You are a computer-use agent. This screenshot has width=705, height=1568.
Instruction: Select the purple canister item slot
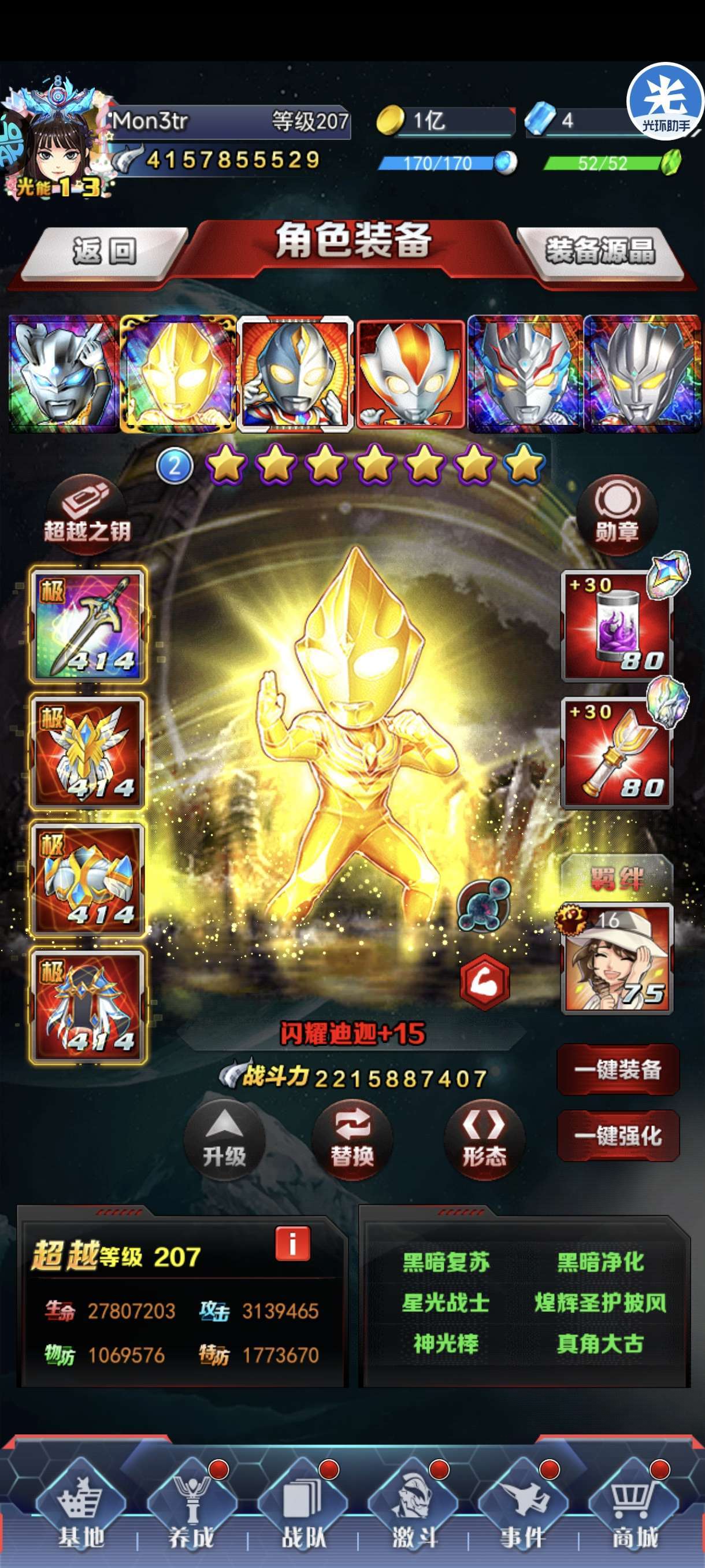point(617,626)
